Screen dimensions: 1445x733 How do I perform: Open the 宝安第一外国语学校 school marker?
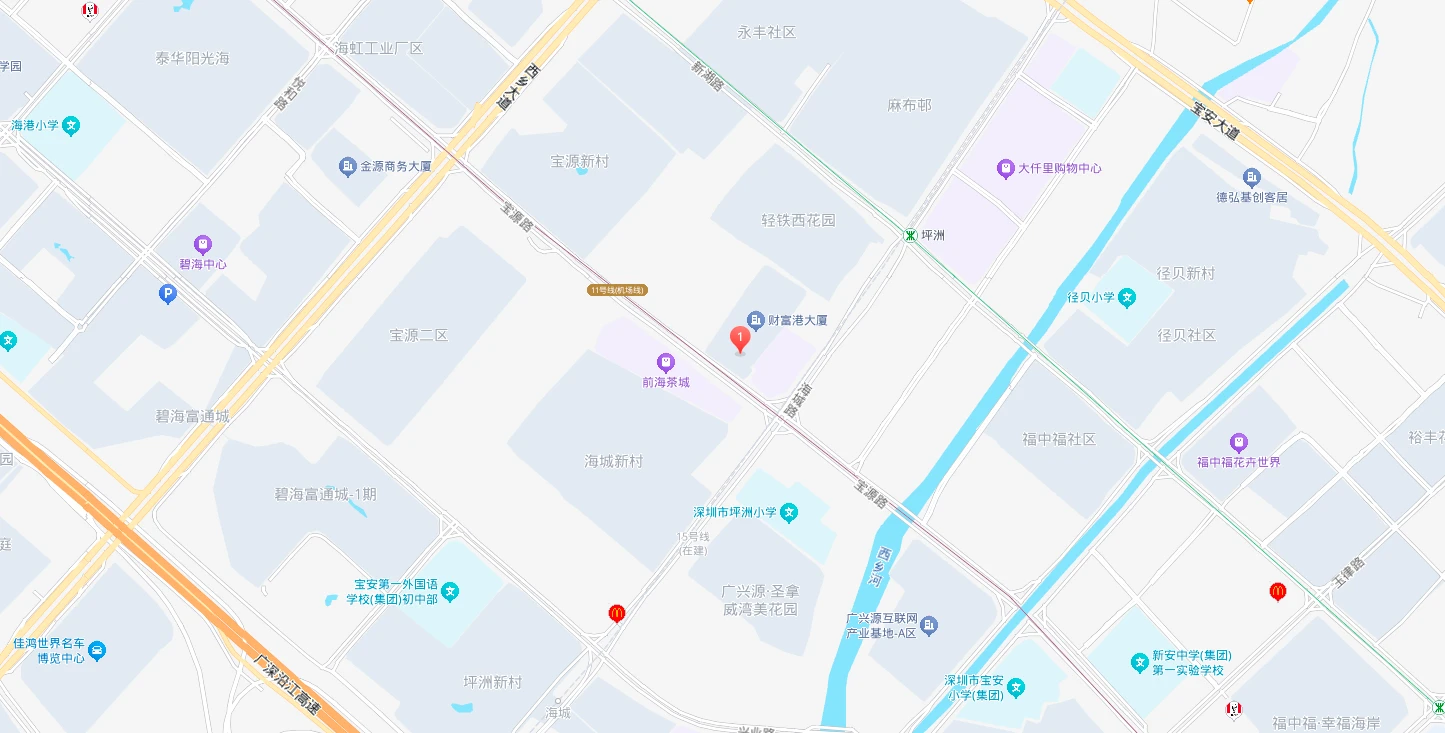tap(450, 592)
